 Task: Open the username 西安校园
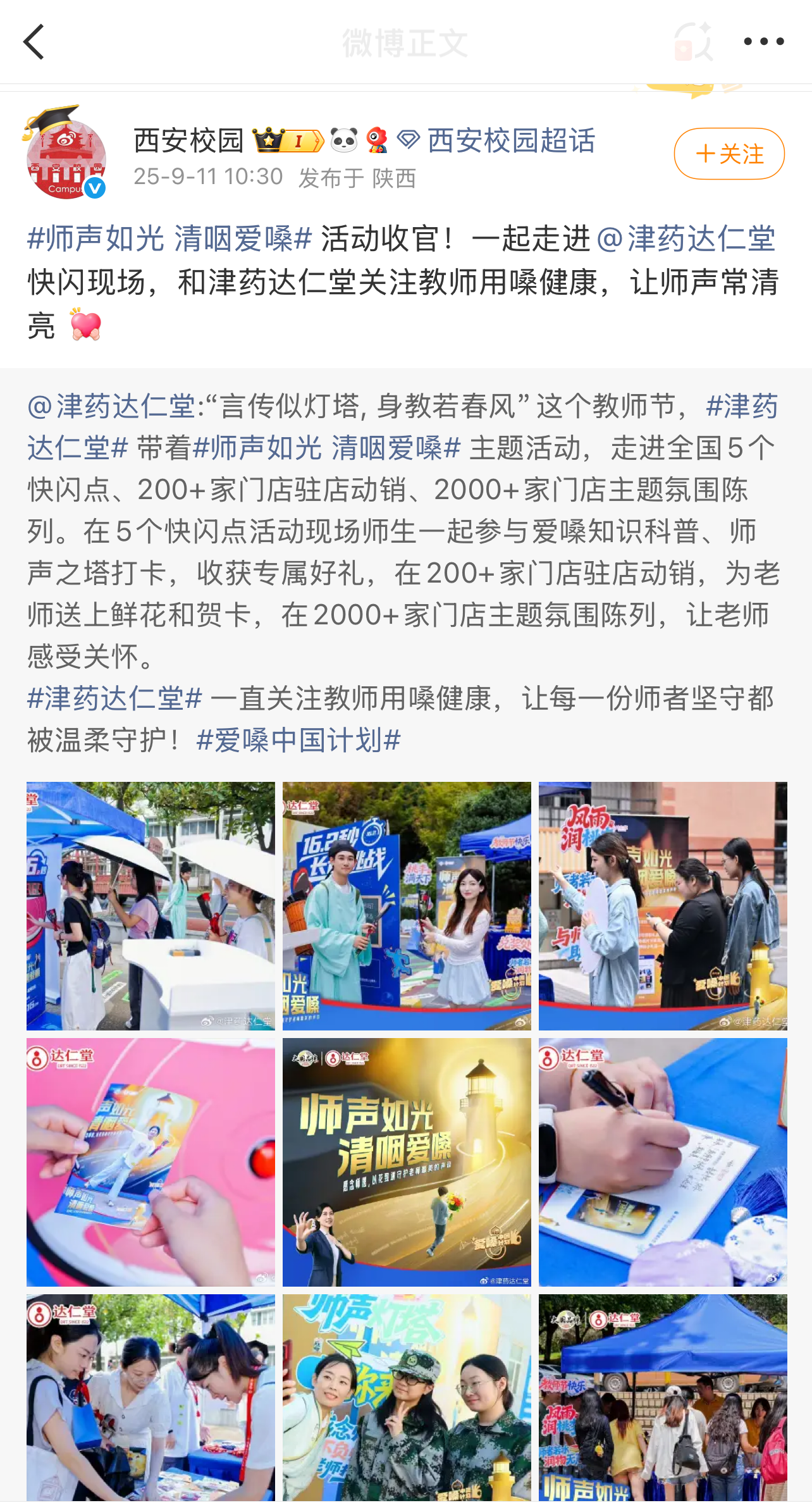[x=188, y=140]
